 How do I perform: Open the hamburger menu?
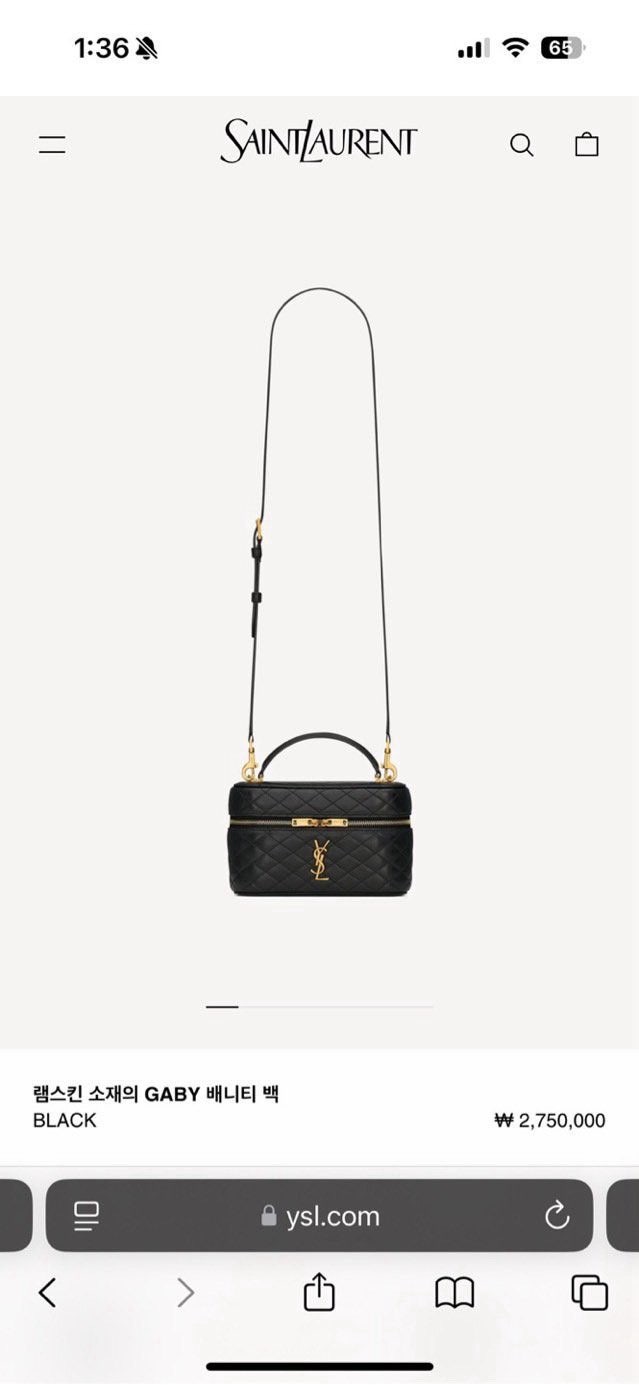pyautogui.click(x=52, y=145)
